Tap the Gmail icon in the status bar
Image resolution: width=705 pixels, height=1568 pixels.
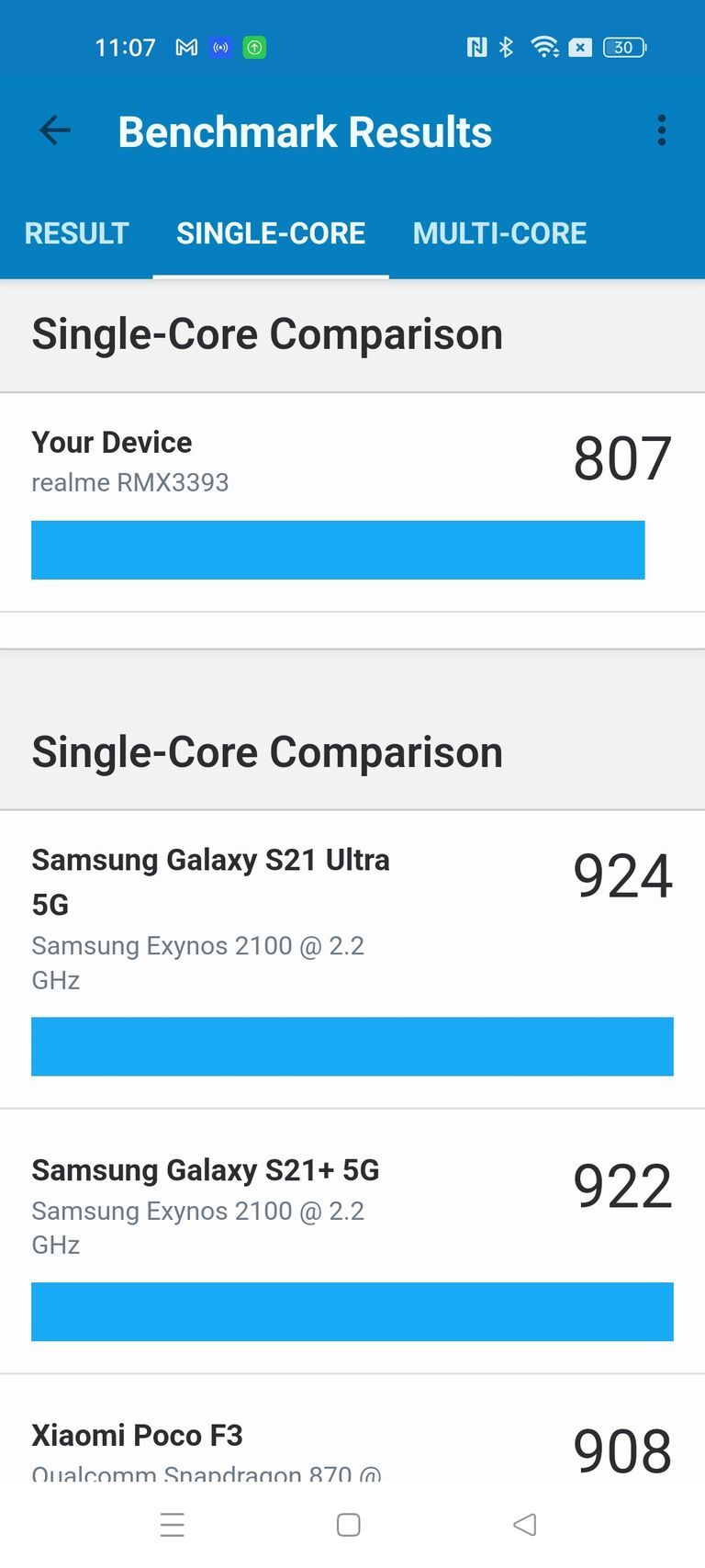pos(185,47)
